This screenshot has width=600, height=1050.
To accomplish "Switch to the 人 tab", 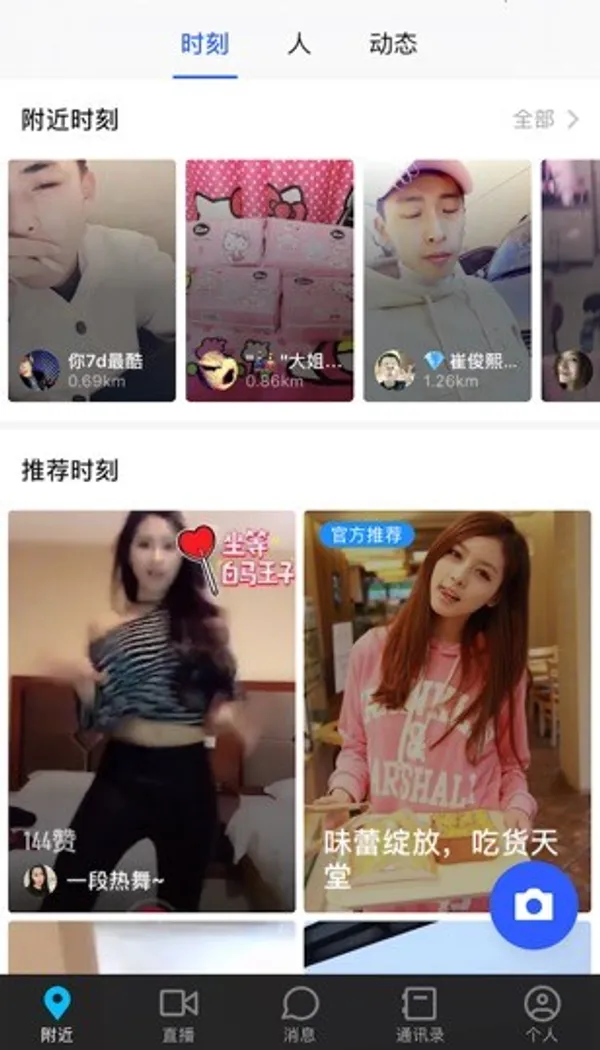I will point(298,44).
